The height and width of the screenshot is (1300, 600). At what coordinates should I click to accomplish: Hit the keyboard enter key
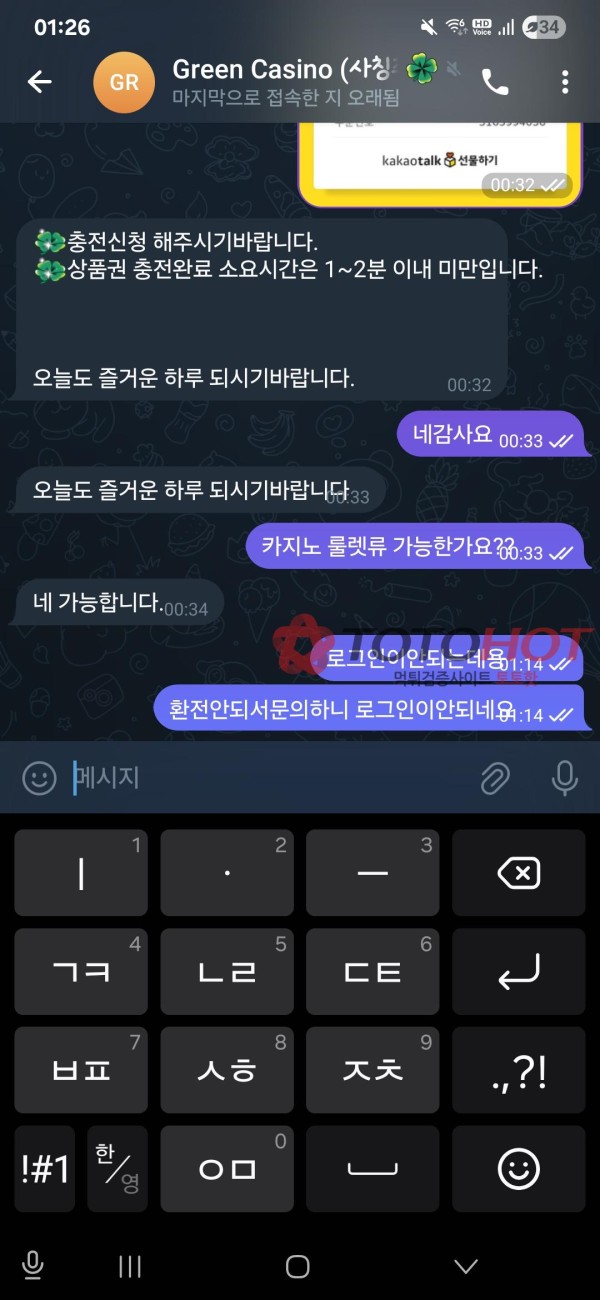518,971
